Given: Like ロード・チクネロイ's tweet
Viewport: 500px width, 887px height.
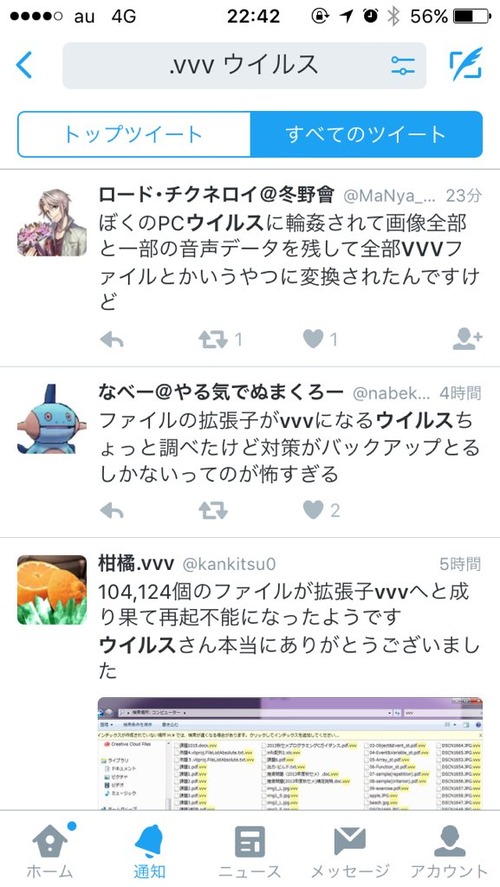Looking at the screenshot, I should click(x=313, y=339).
